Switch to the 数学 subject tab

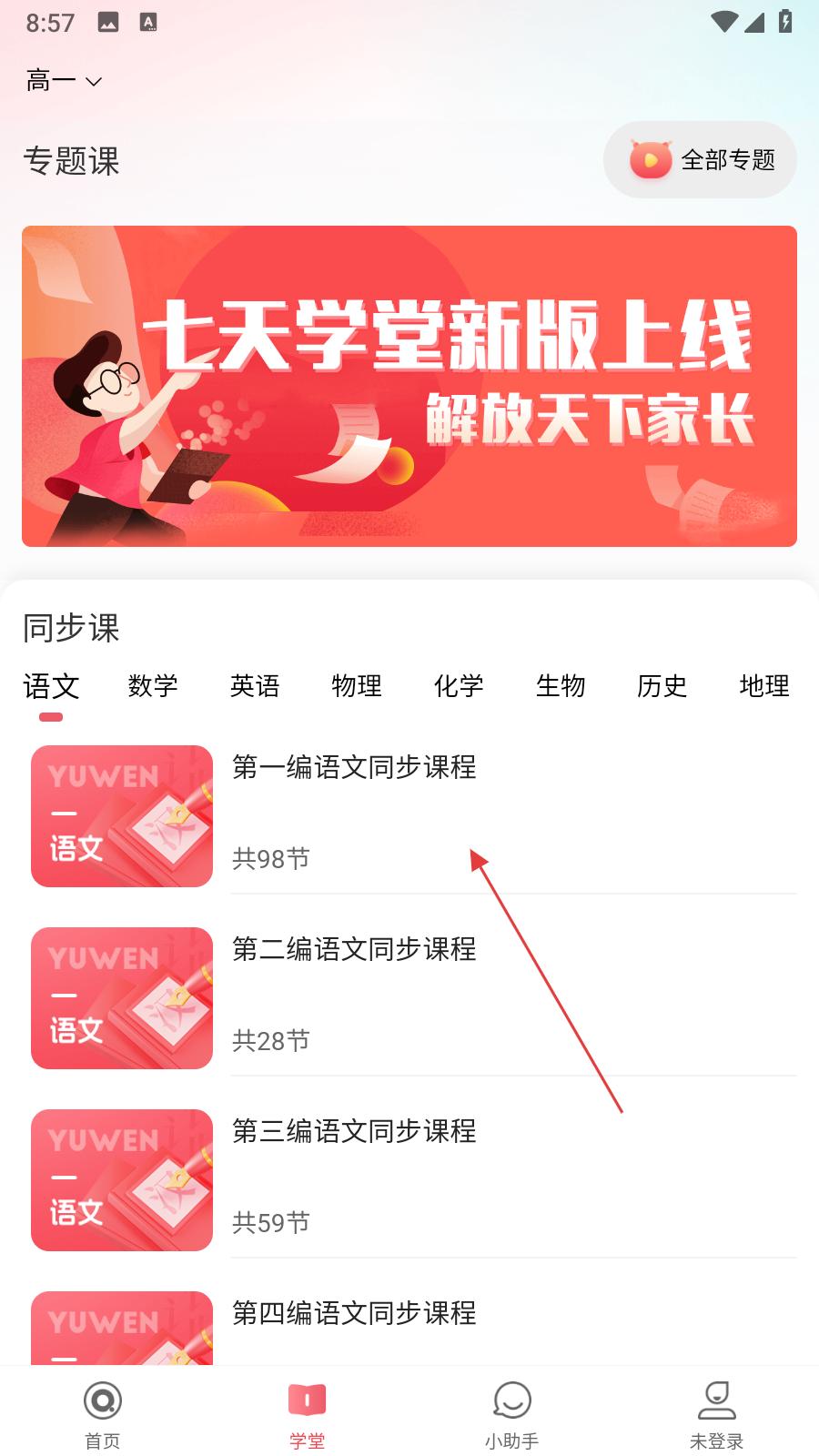click(153, 686)
